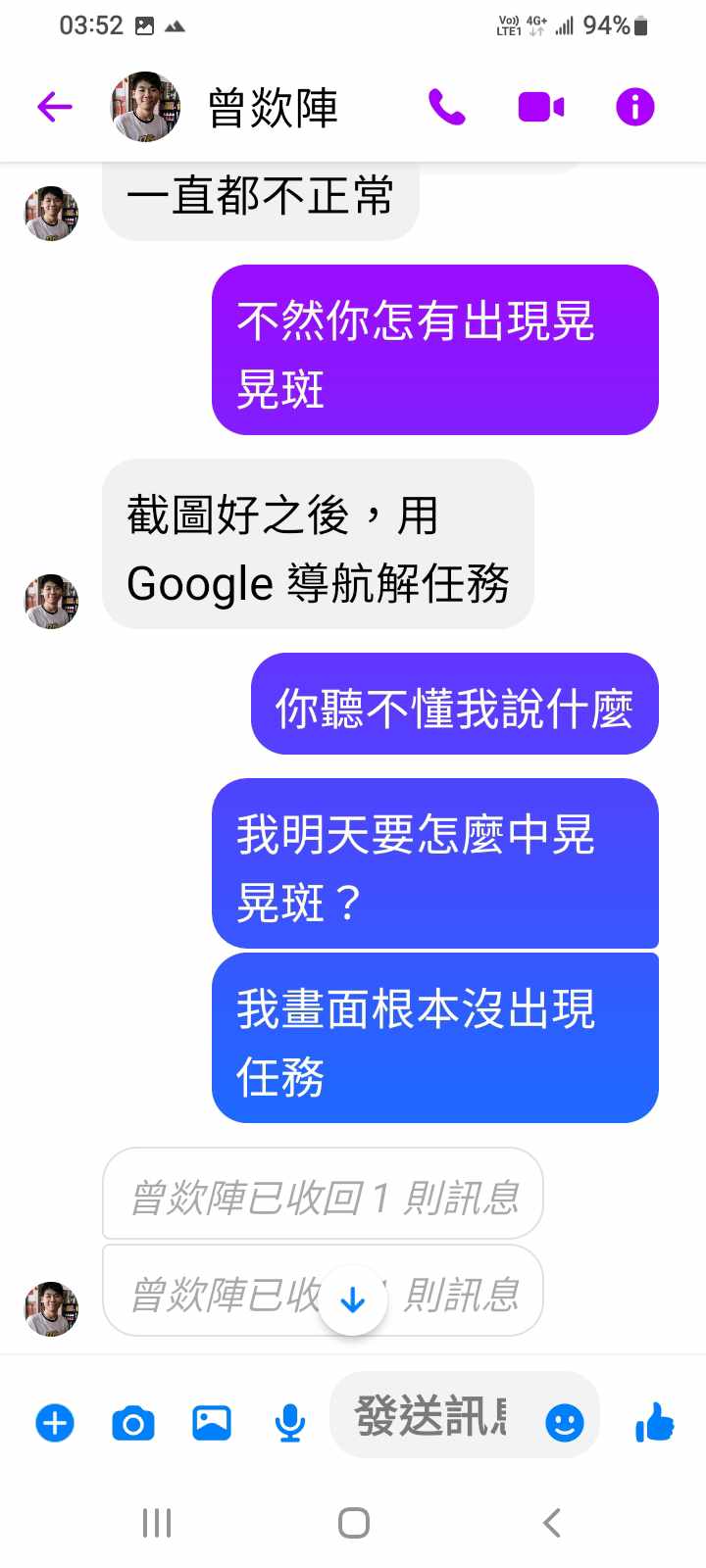Open the system recent apps button
The image size is (706, 1568).
(x=157, y=1523)
